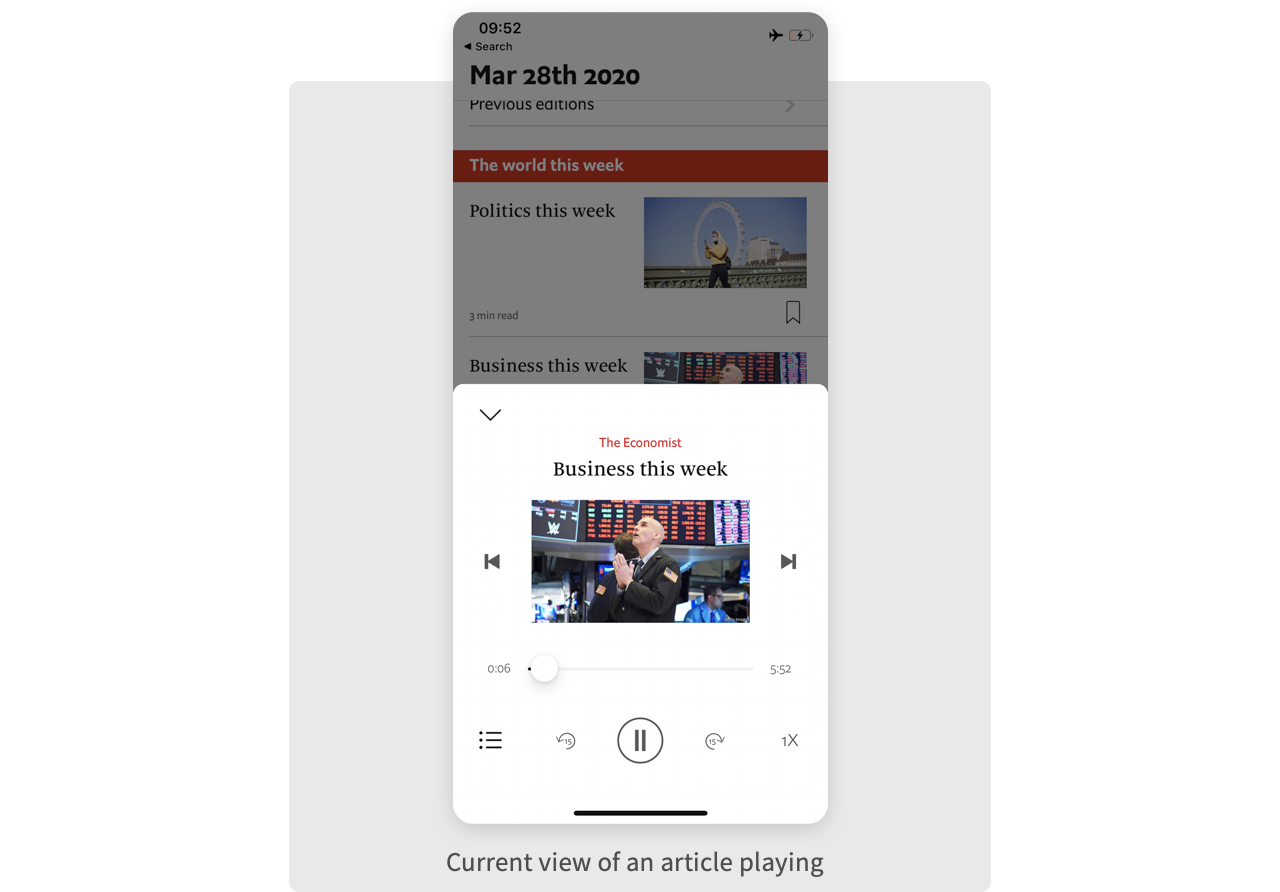The height and width of the screenshot is (892, 1280).
Task: Change the 1X playback speed
Action: coord(789,741)
